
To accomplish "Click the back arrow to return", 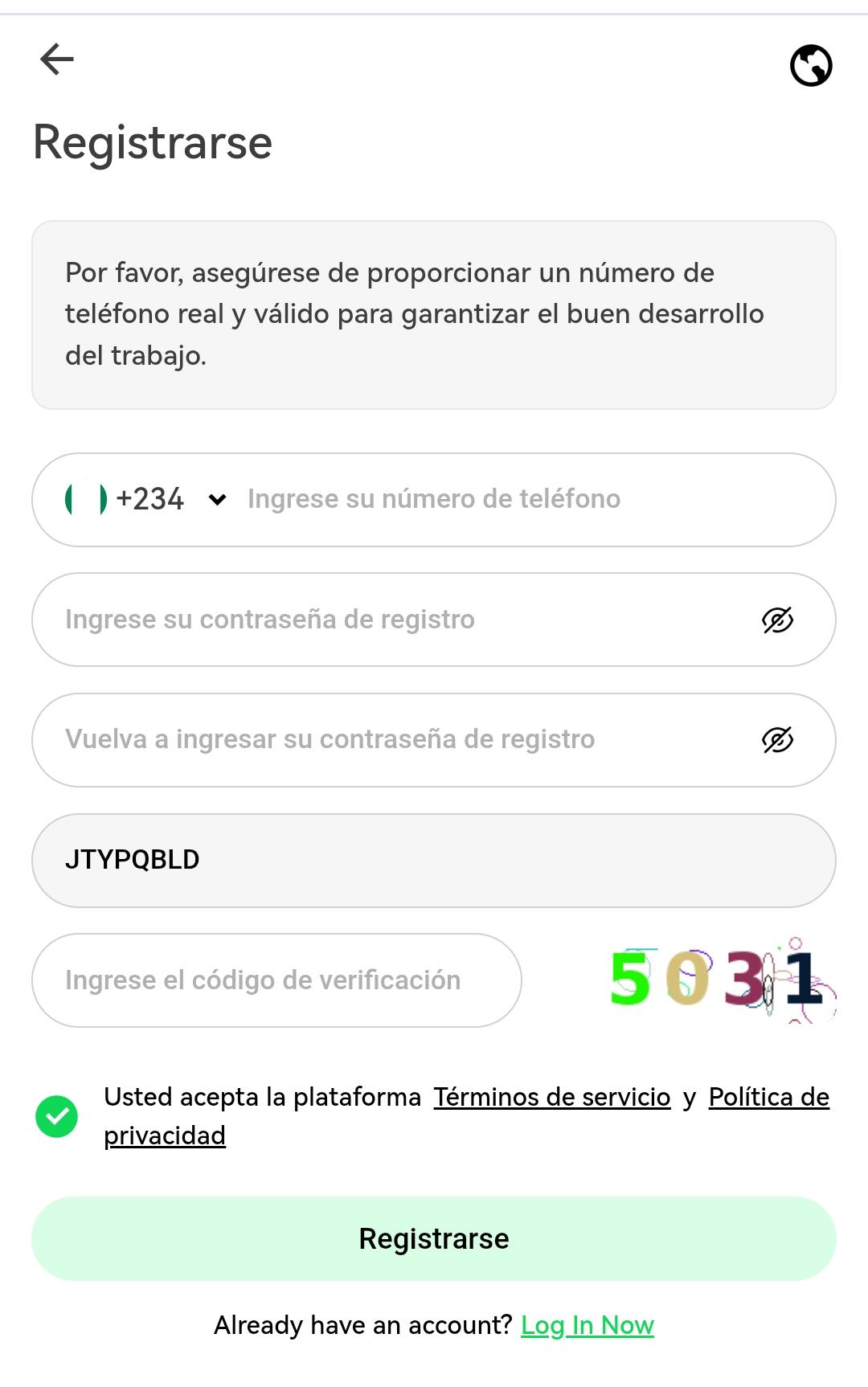I will coord(57,59).
